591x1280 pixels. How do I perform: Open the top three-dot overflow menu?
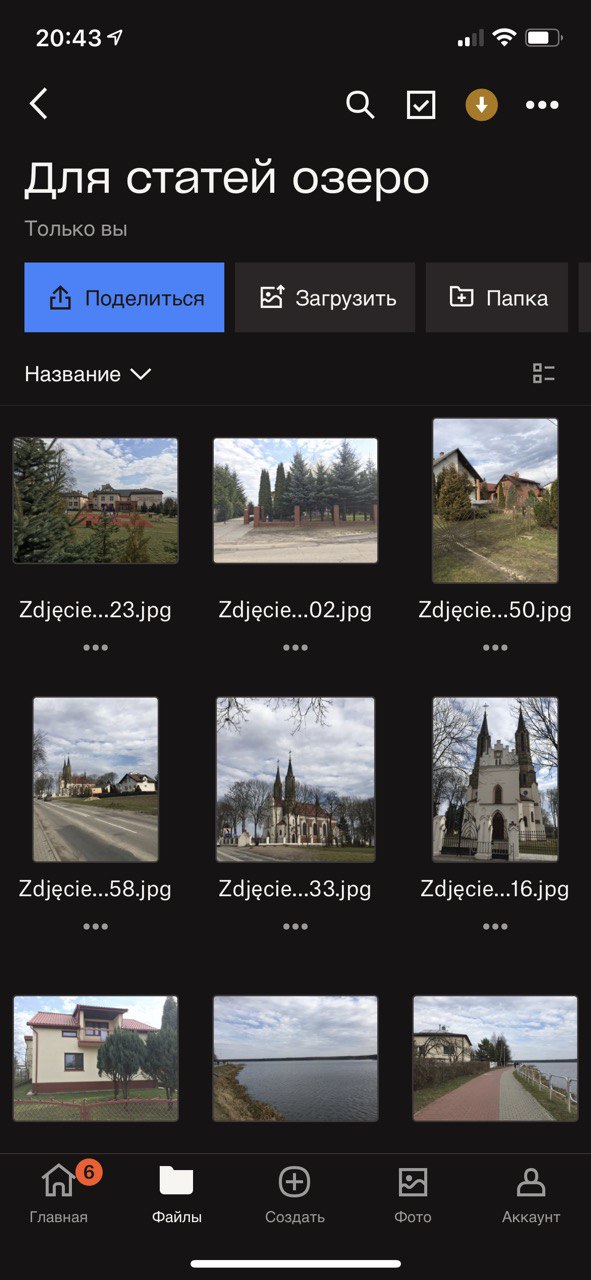542,105
